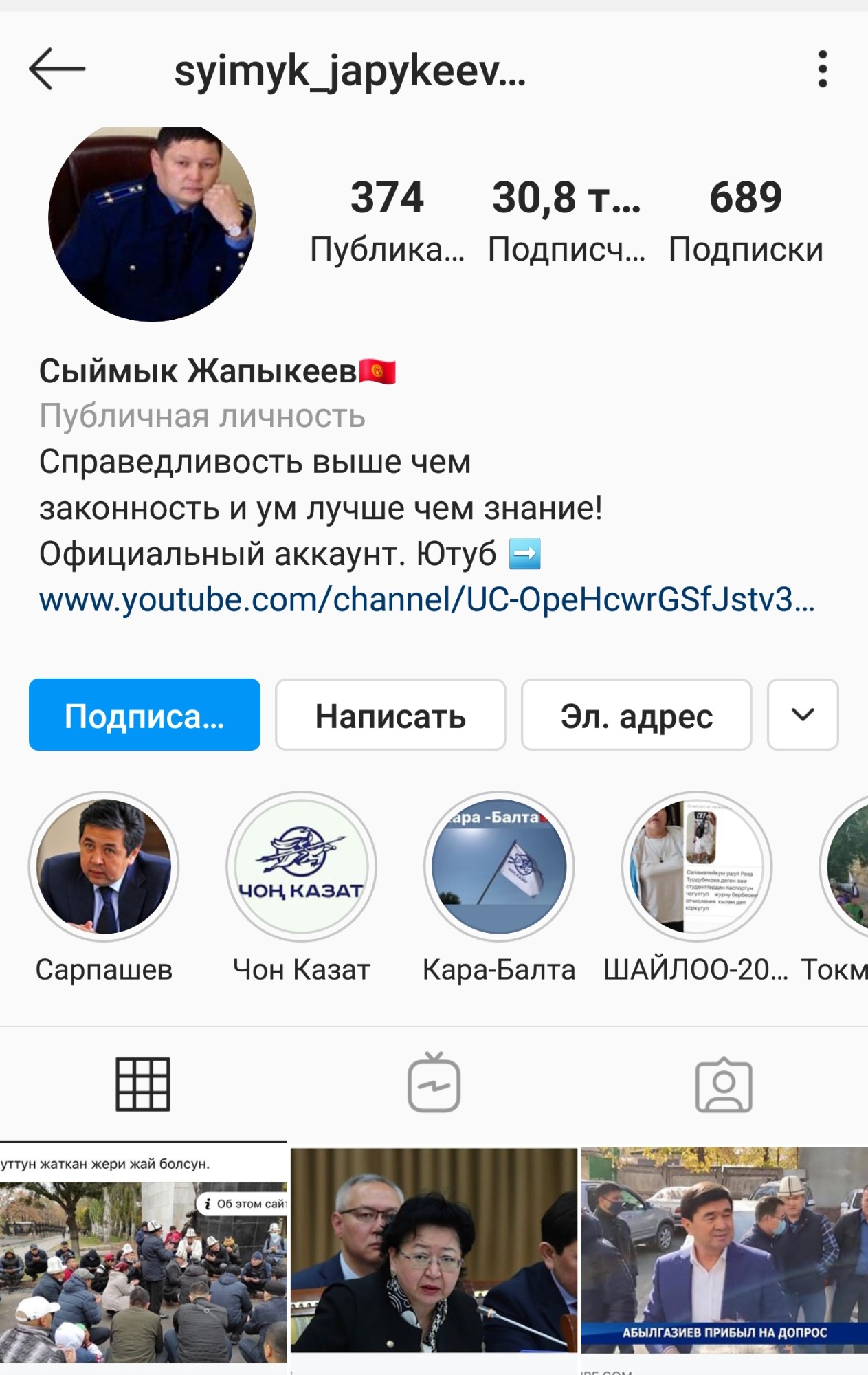Screen dimensions: 868x1375
Task: Open the Сарпашев story highlight
Action: 104,866
